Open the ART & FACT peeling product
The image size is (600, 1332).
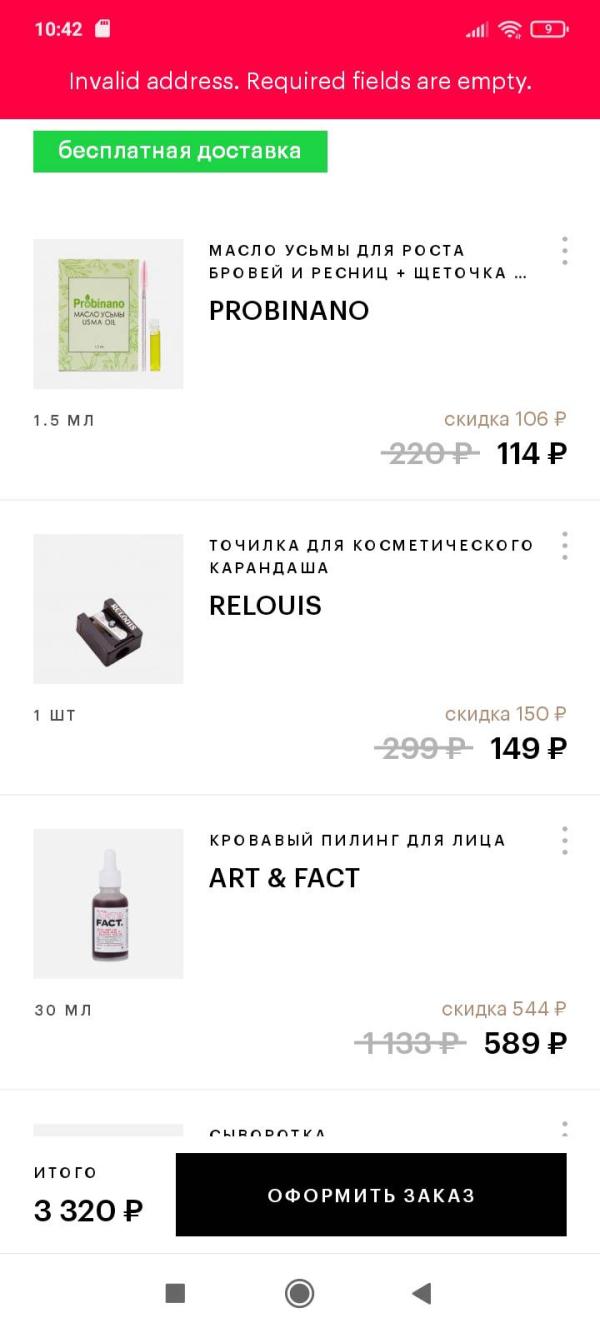click(x=108, y=904)
